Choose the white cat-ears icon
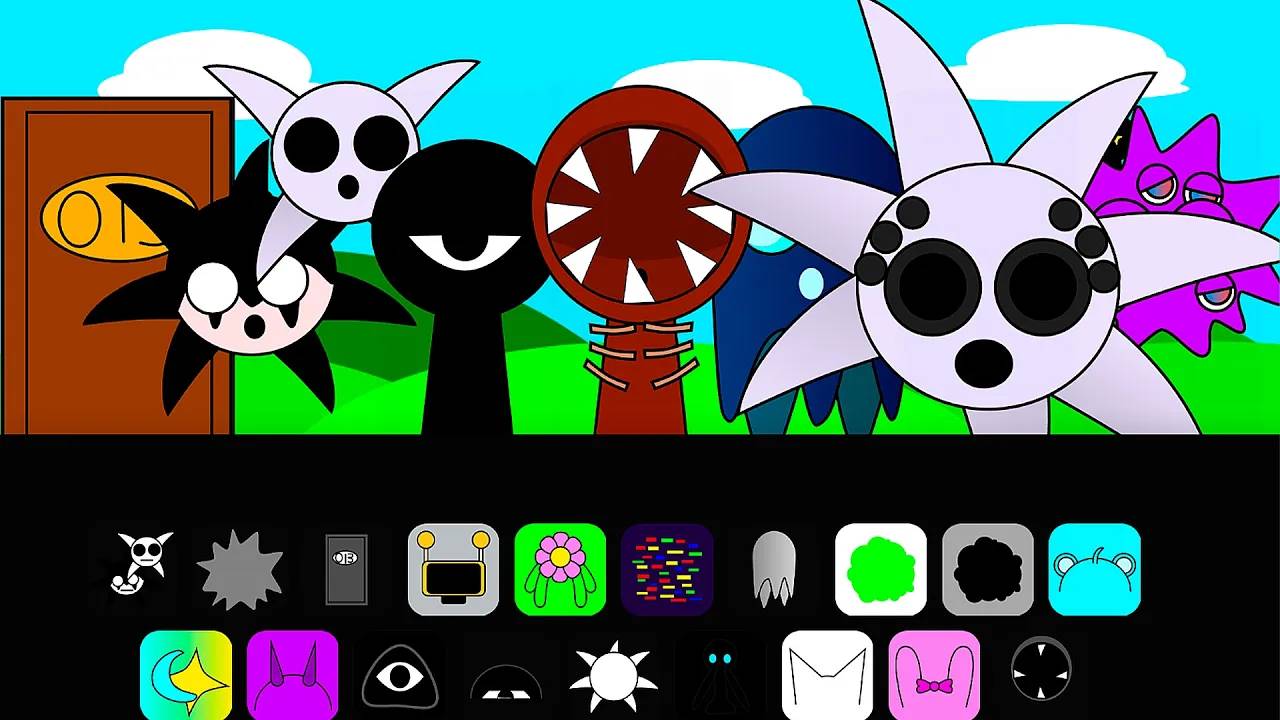The height and width of the screenshot is (720, 1280). pos(827,675)
